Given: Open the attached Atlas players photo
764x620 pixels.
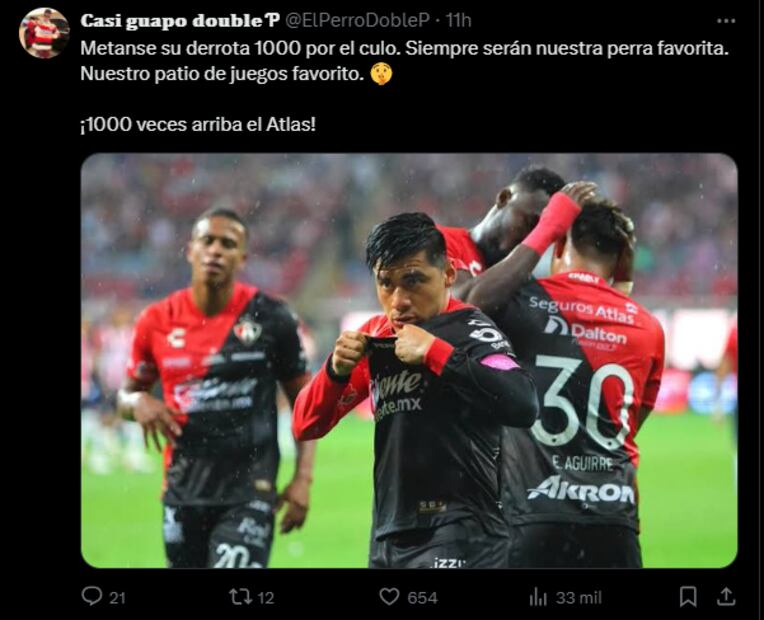Looking at the screenshot, I should (x=408, y=360).
